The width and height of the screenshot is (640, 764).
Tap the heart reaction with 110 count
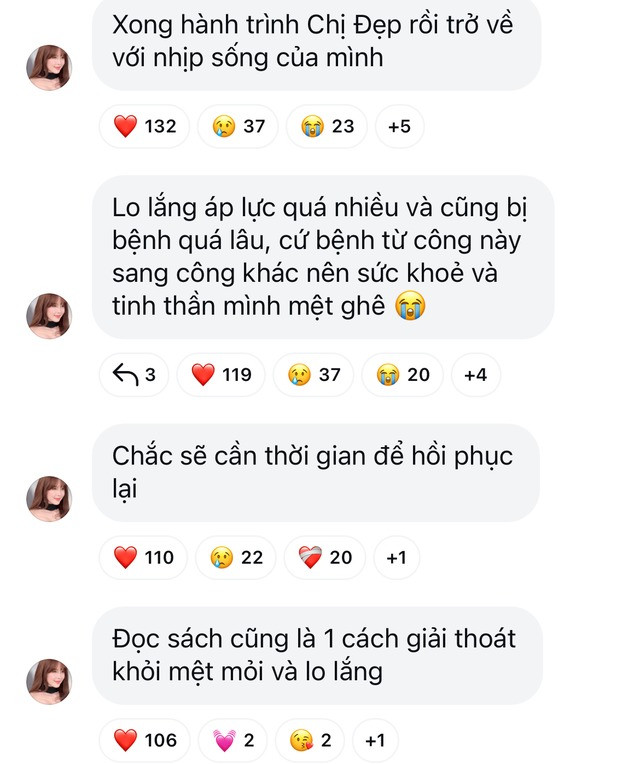tap(143, 557)
